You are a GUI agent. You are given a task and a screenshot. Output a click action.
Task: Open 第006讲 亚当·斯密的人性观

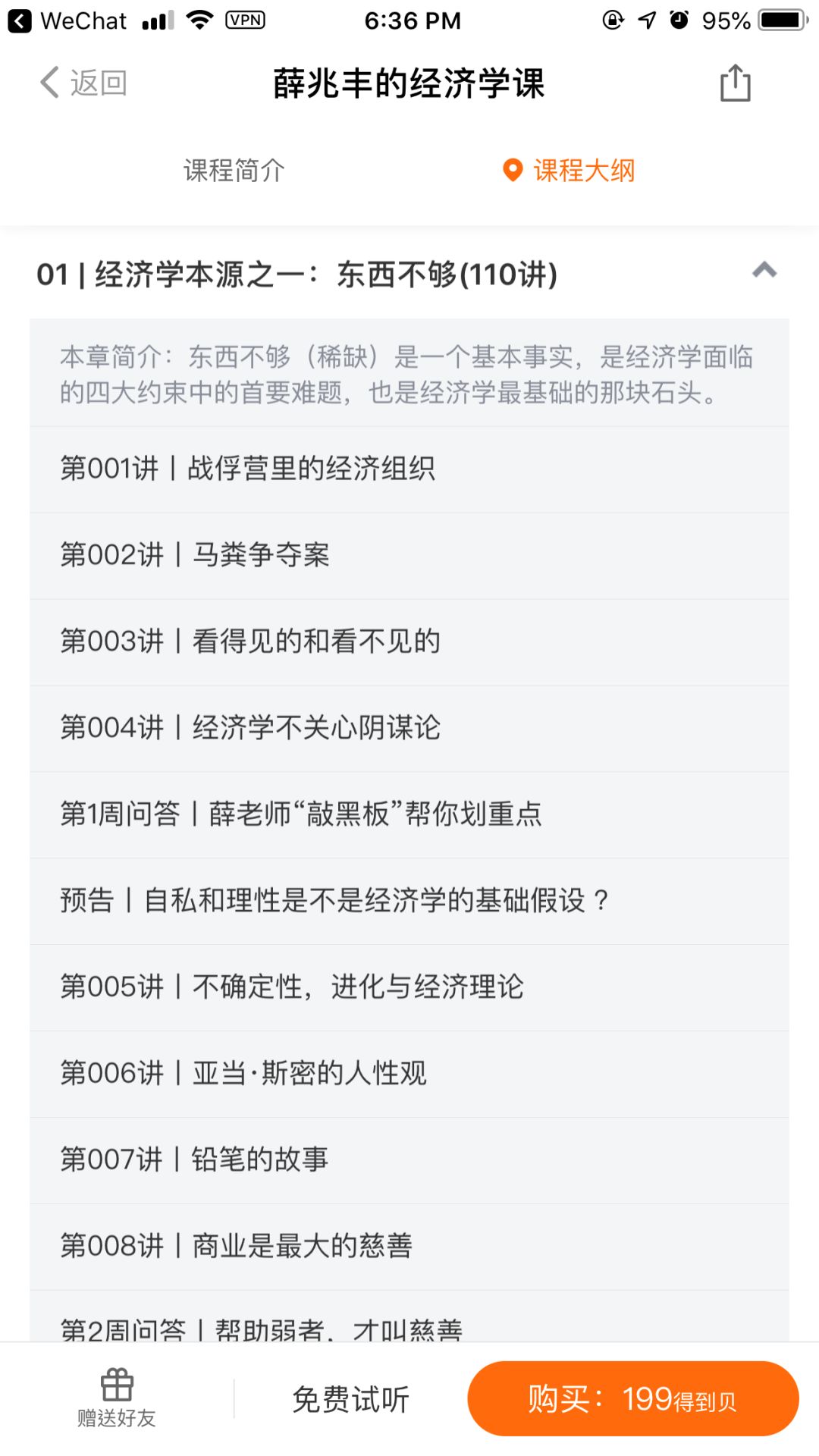[409, 1075]
